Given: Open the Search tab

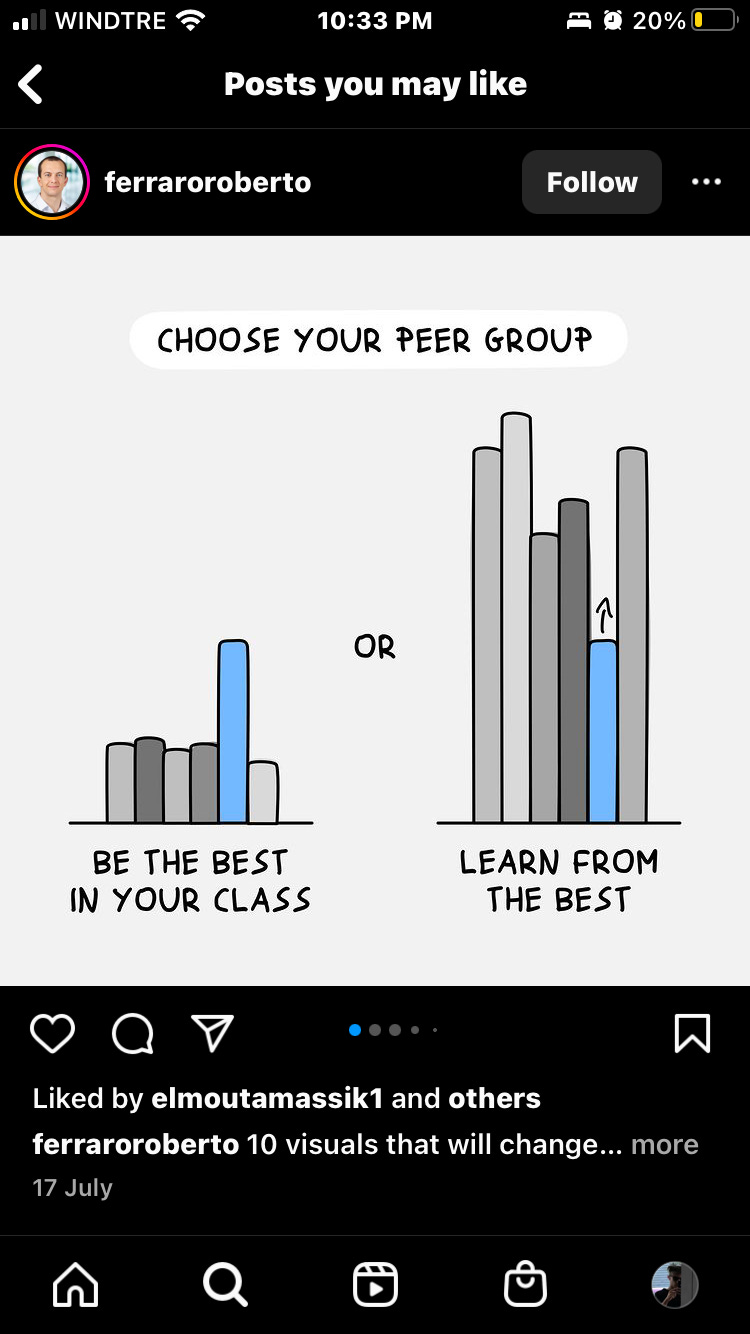Looking at the screenshot, I should point(225,1284).
